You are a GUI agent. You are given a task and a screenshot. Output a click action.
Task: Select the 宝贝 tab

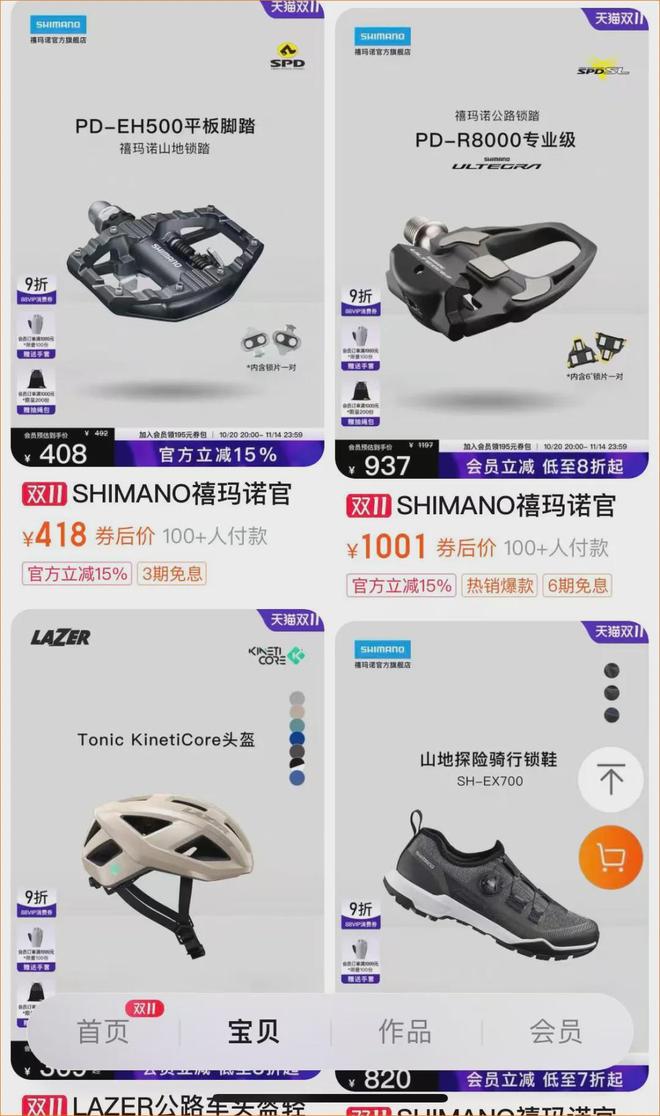coord(253,1032)
